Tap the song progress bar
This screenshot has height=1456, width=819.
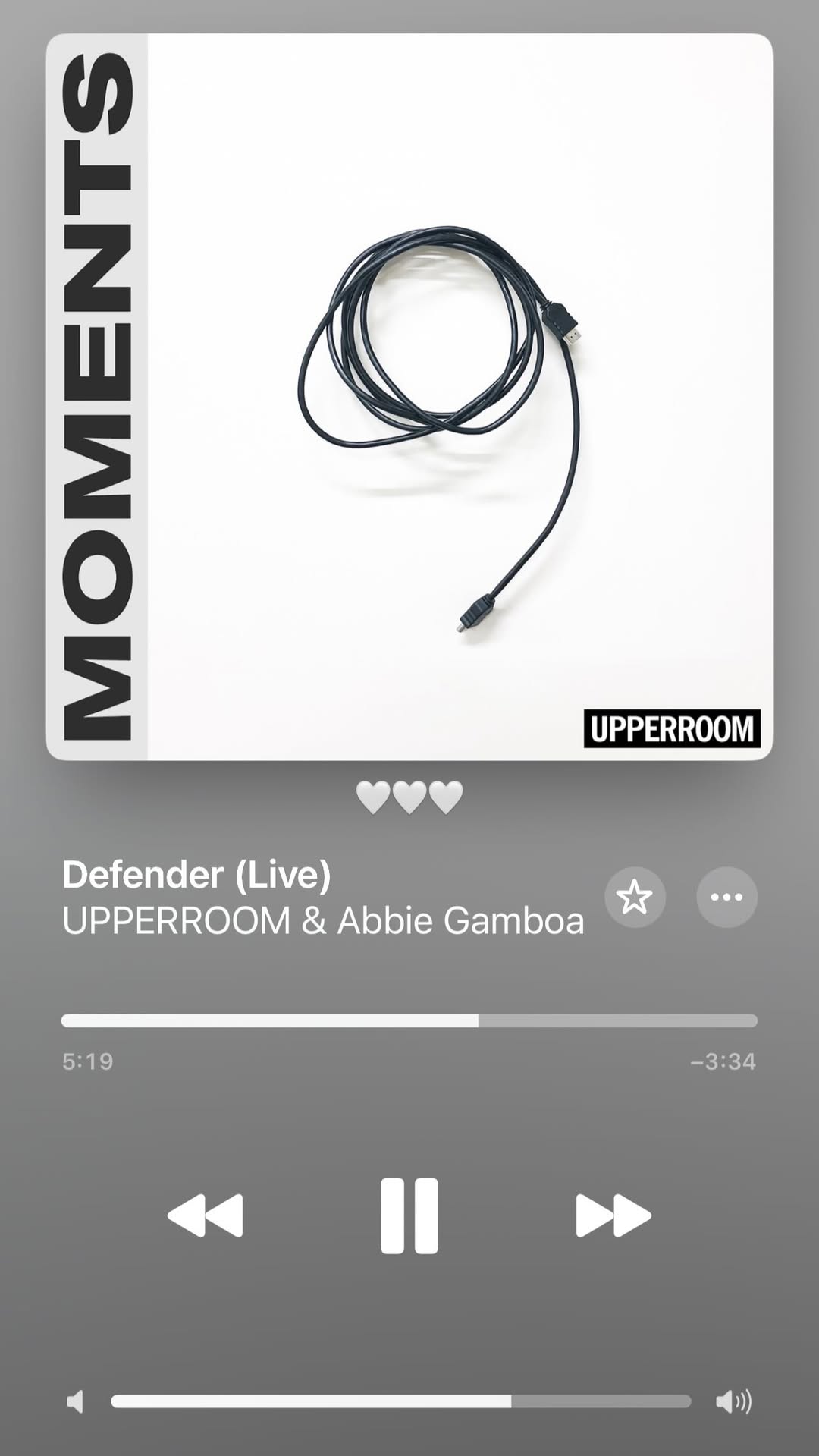[409, 1020]
